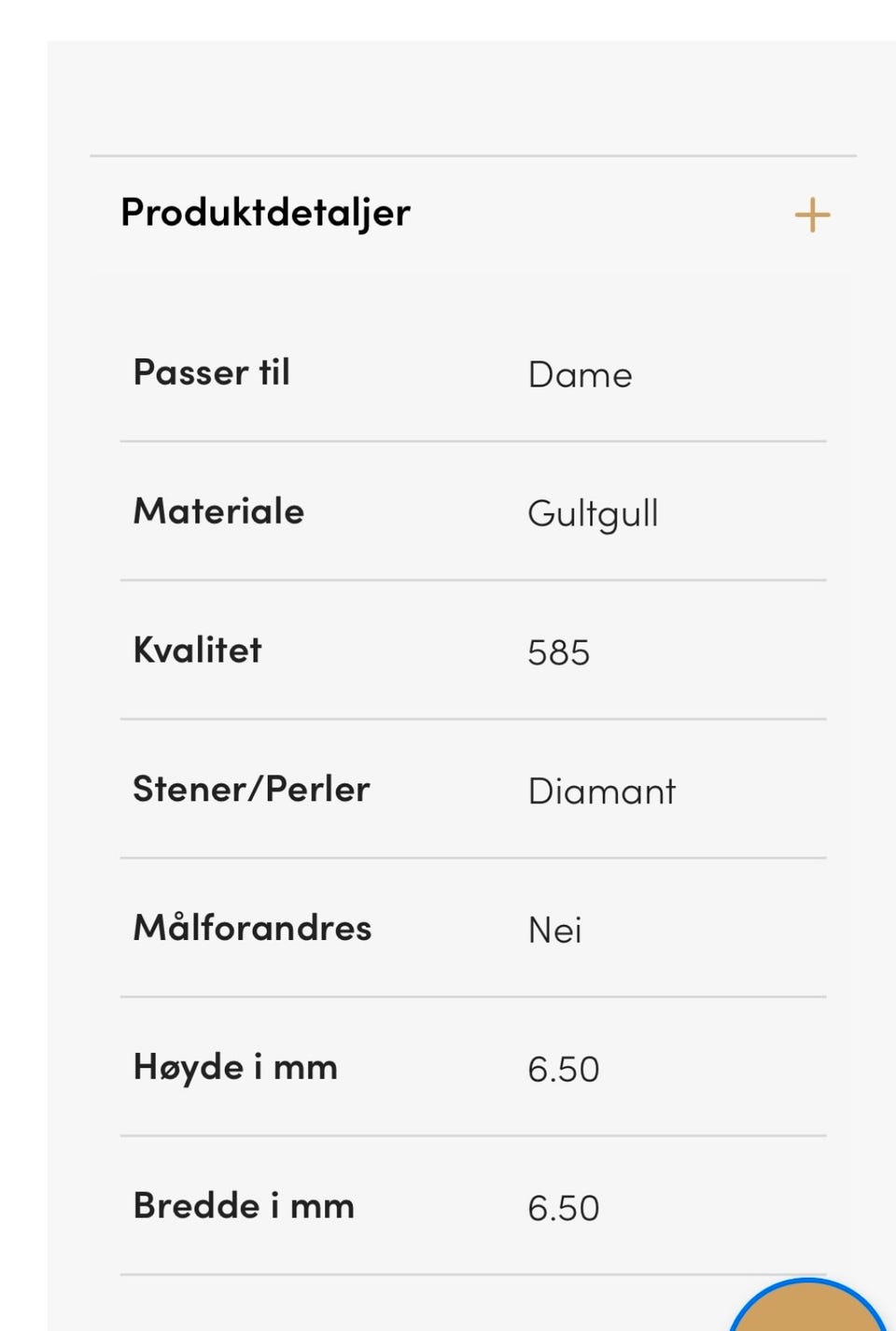Select the Stener/Perler label
The width and height of the screenshot is (896, 1331).
[x=251, y=788]
